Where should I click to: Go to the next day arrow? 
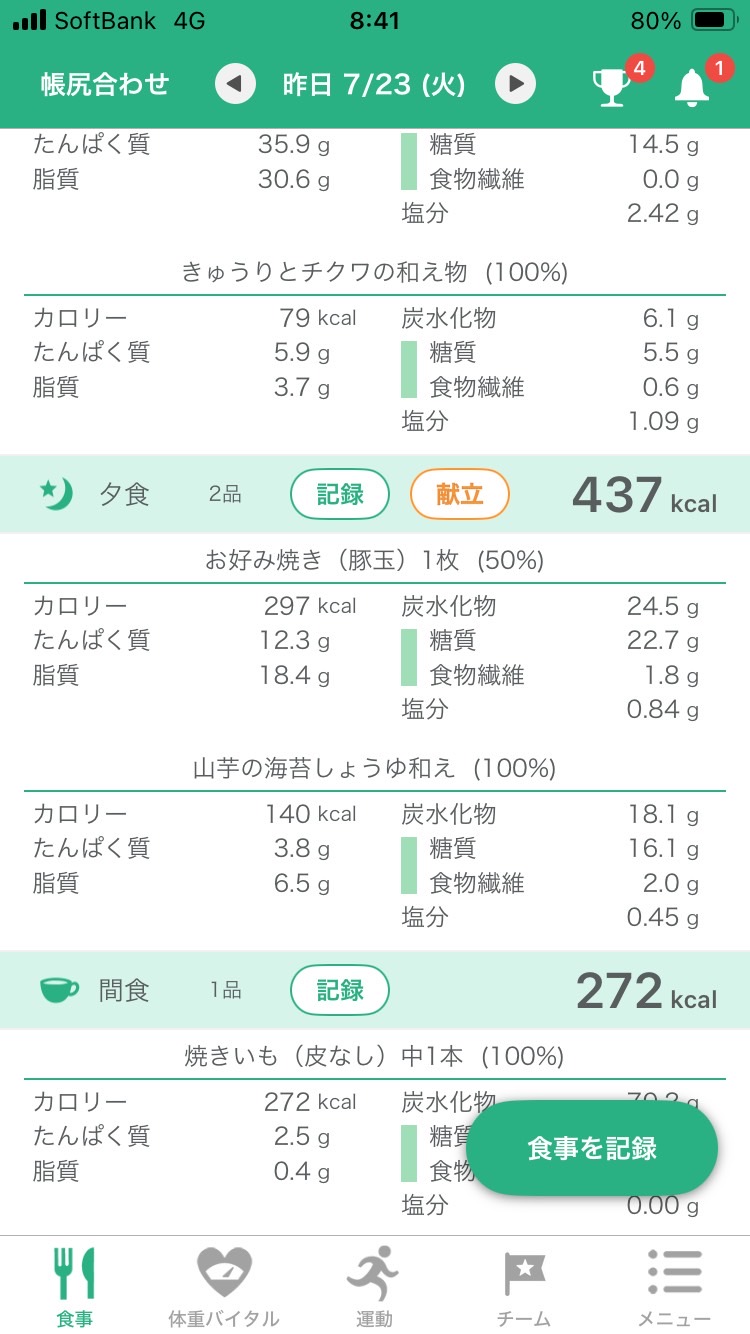(515, 85)
